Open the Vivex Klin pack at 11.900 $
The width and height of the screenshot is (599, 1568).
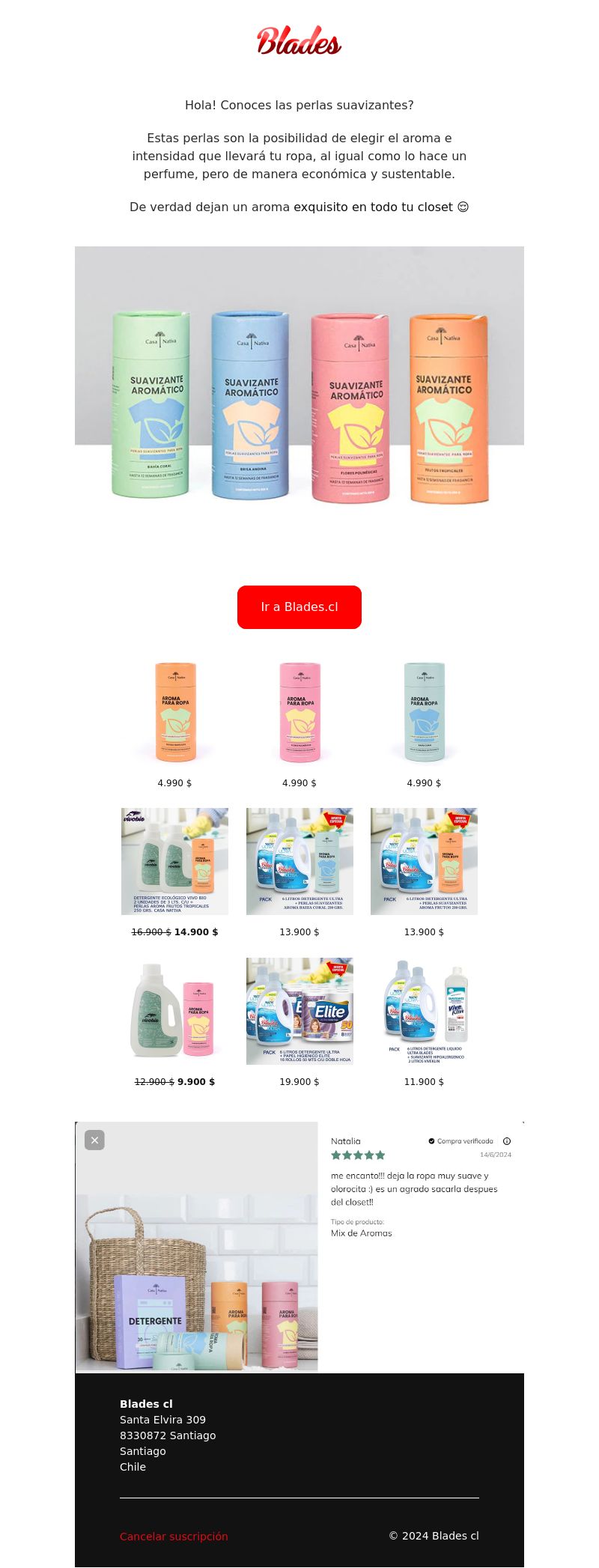click(x=424, y=1011)
